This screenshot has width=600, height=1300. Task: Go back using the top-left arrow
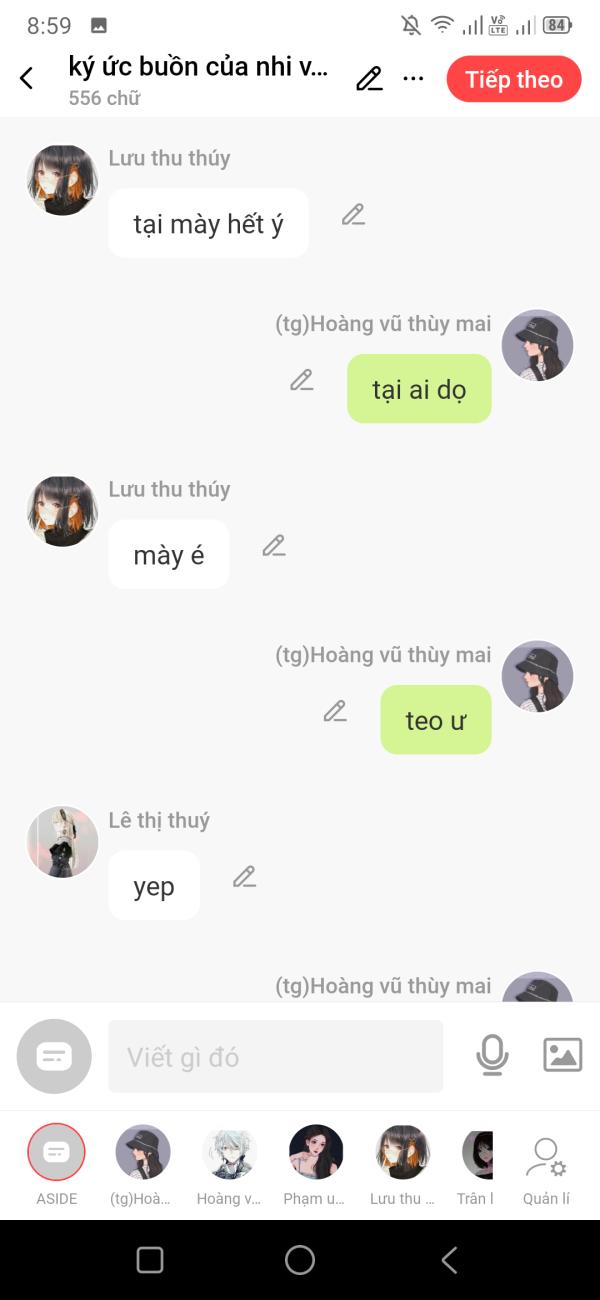click(x=27, y=78)
